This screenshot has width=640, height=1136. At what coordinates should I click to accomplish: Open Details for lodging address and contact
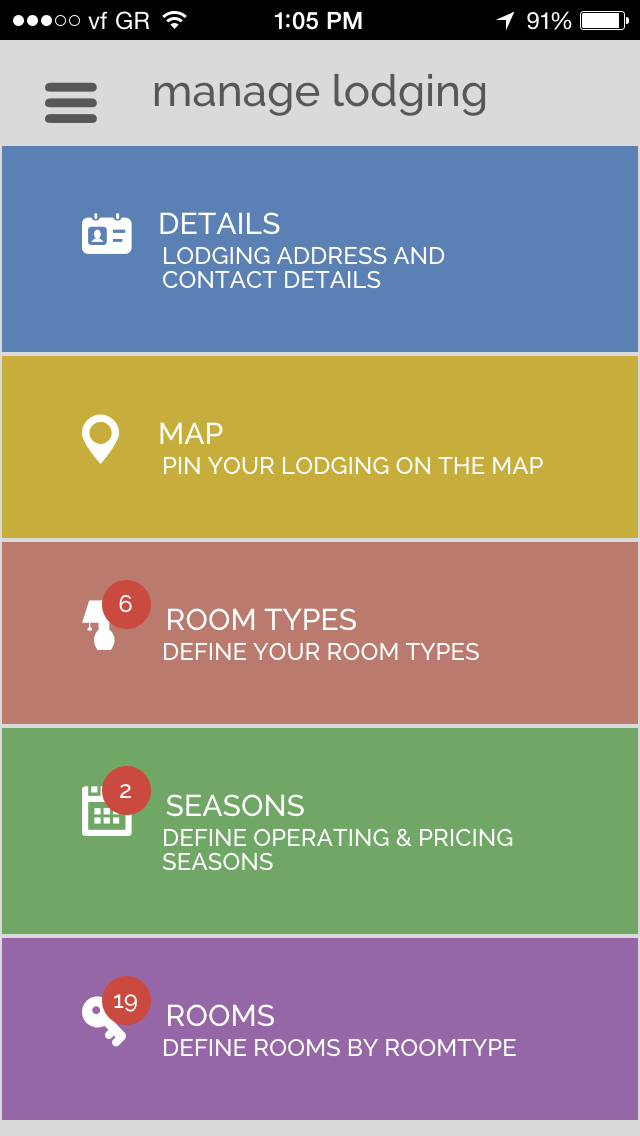(x=320, y=248)
